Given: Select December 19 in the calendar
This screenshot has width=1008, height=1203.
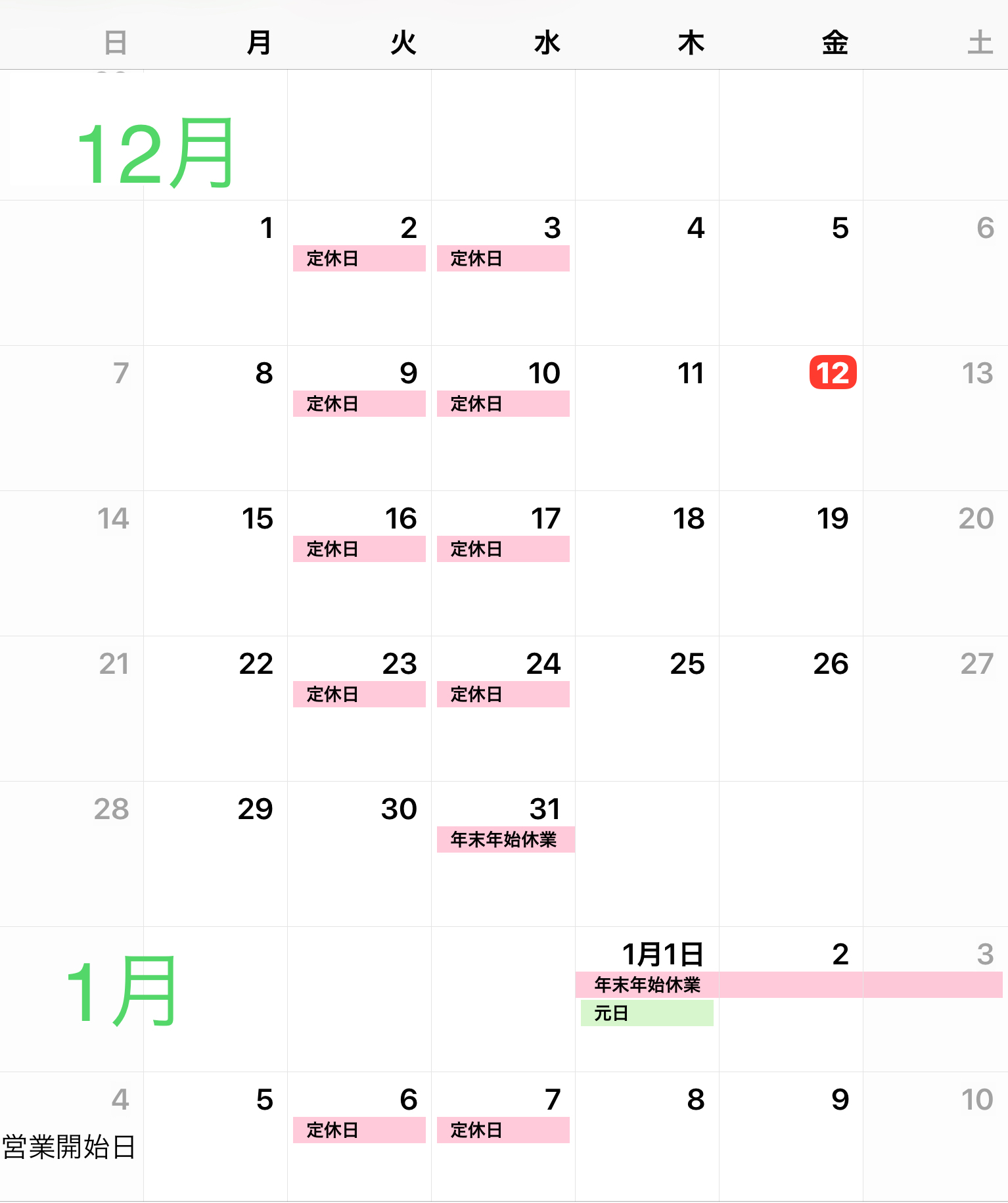Looking at the screenshot, I should (833, 519).
